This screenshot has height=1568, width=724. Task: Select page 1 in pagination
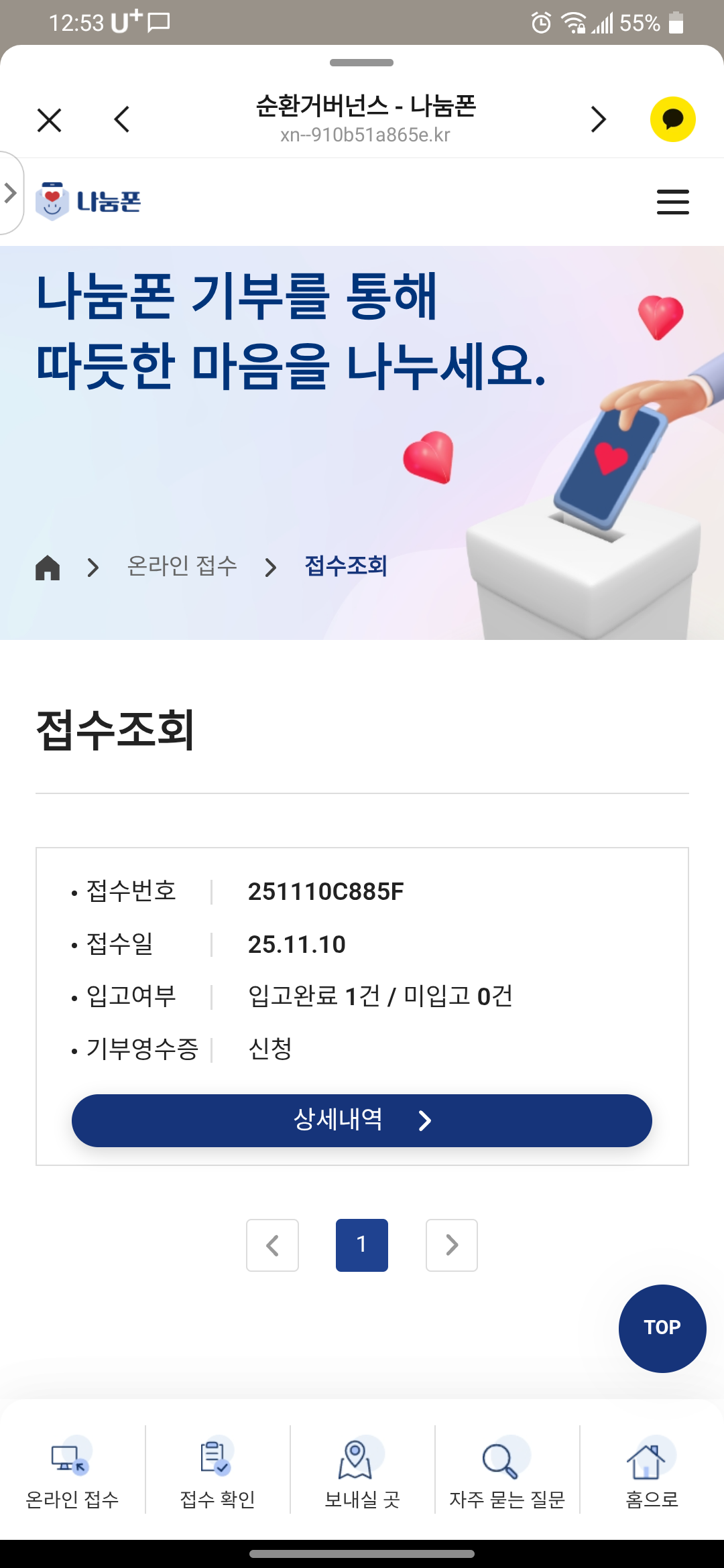pos(362,1245)
